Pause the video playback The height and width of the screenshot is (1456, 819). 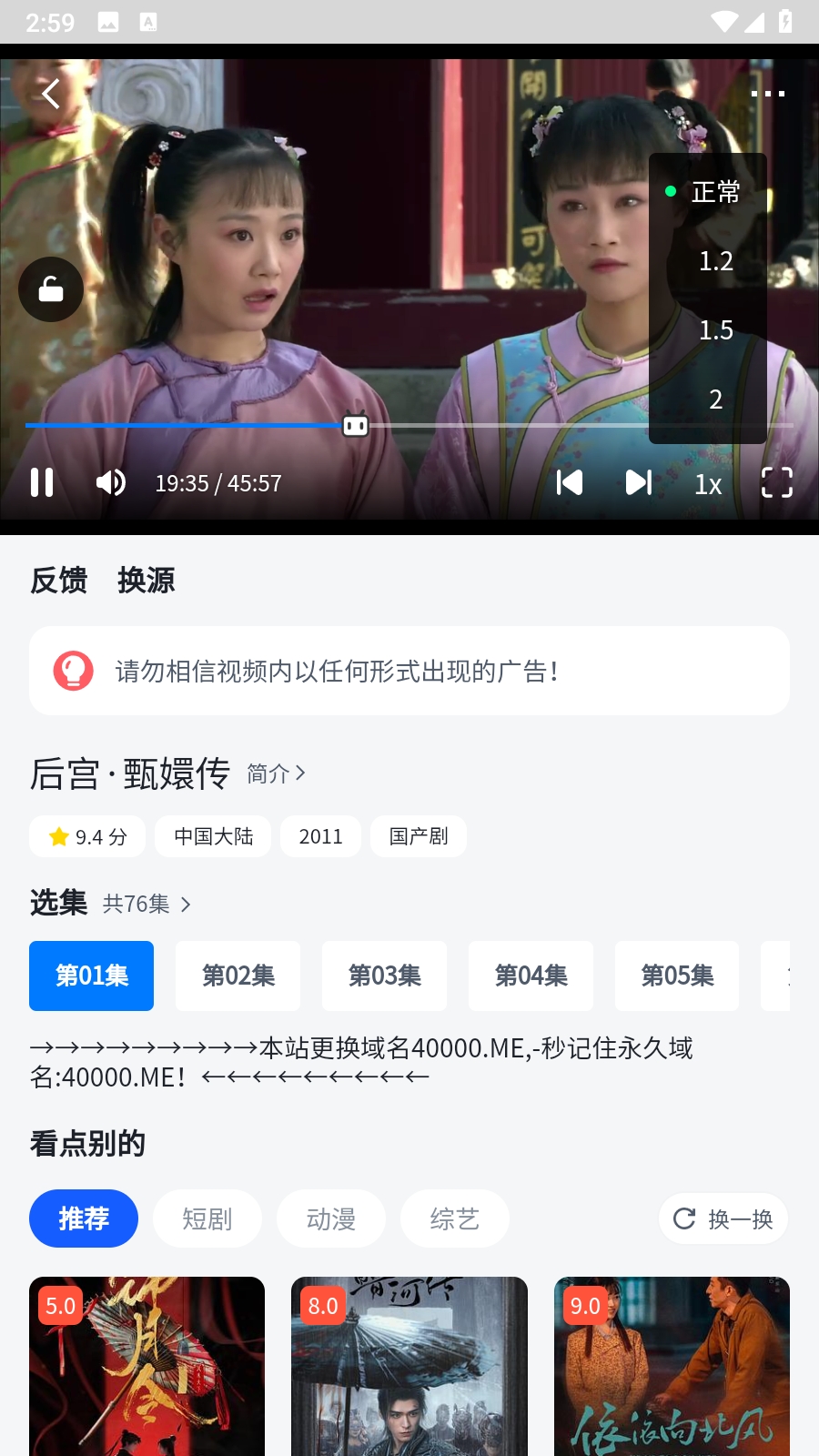pos(42,483)
